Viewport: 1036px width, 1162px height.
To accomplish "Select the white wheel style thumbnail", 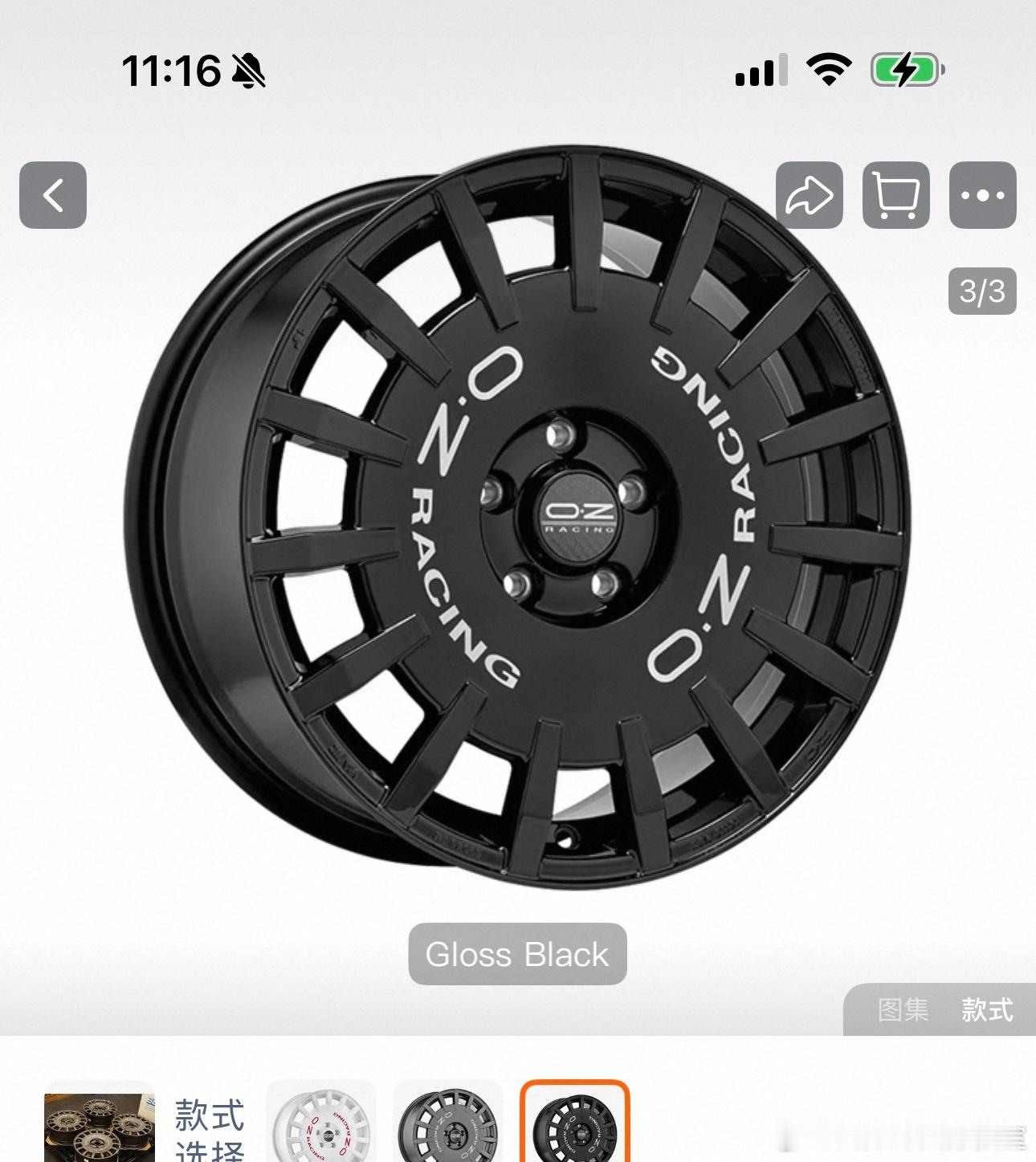I will click(x=321, y=1122).
